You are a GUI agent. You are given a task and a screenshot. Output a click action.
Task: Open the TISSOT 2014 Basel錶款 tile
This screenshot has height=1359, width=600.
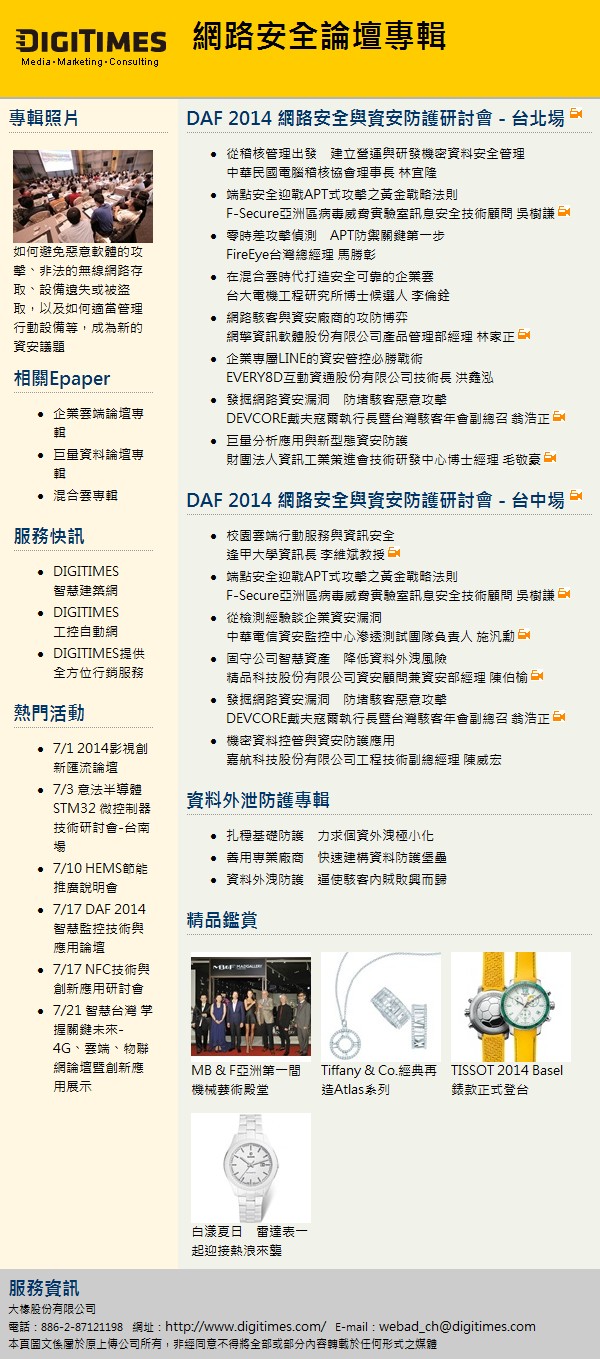tap(510, 1006)
